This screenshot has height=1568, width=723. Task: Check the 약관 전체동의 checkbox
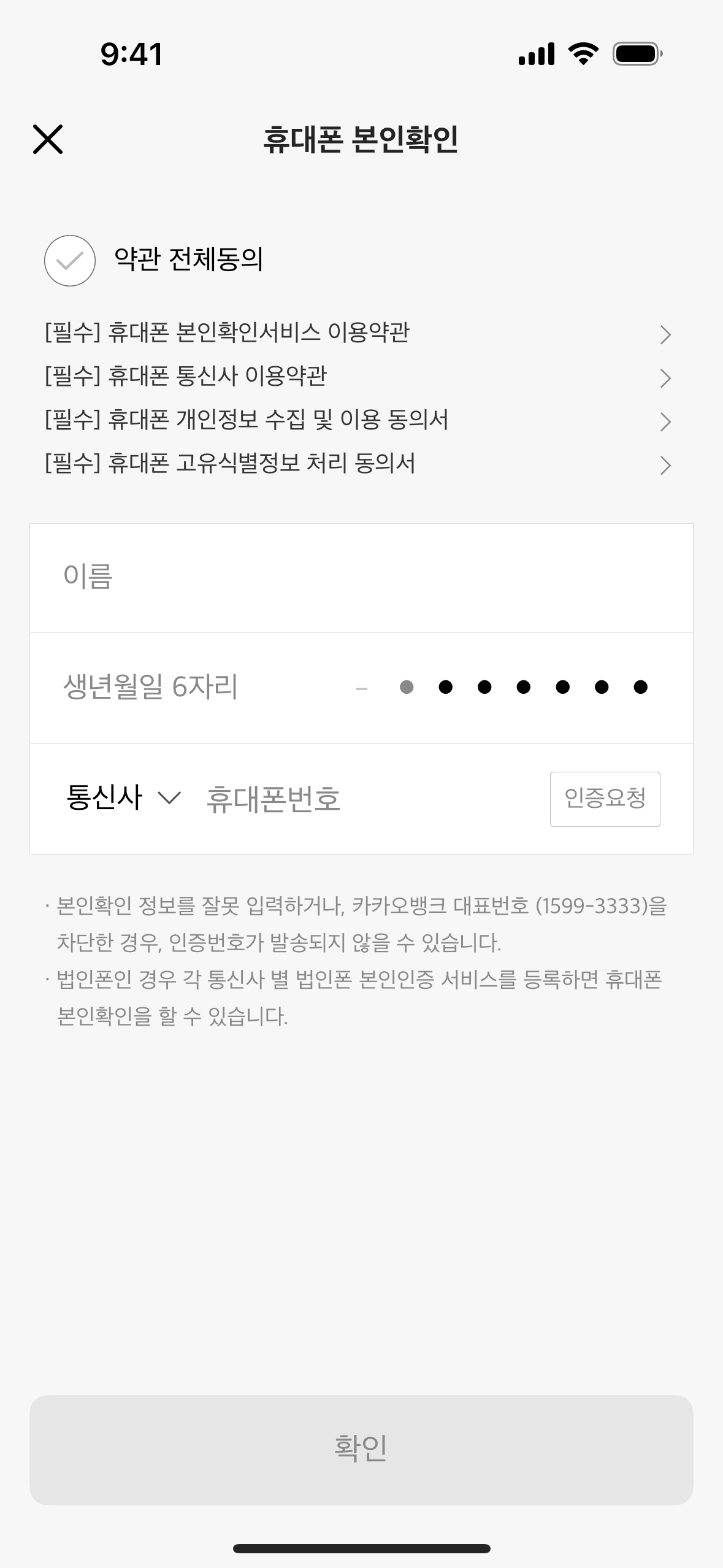(x=70, y=261)
